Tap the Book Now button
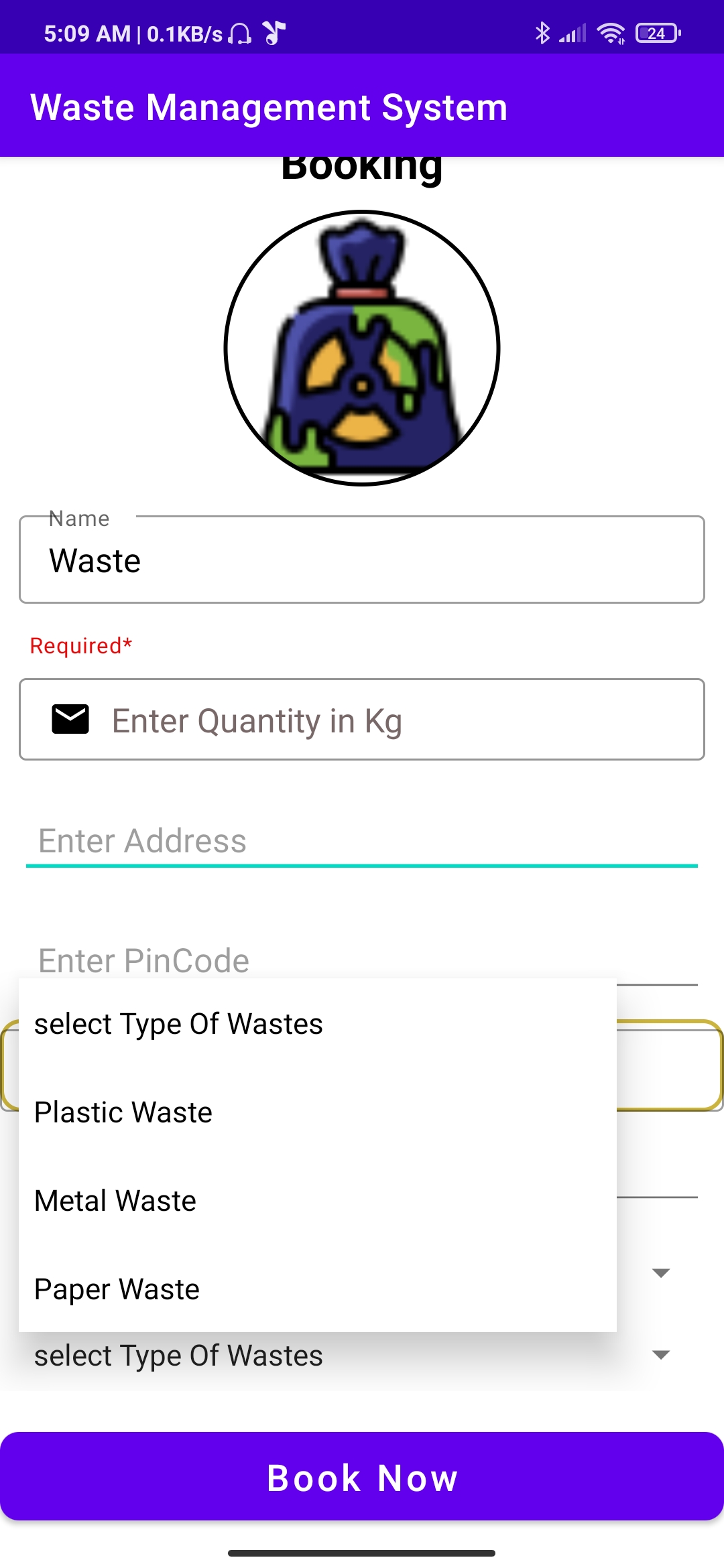Screen dimensions: 724x1568 [x=362, y=1477]
